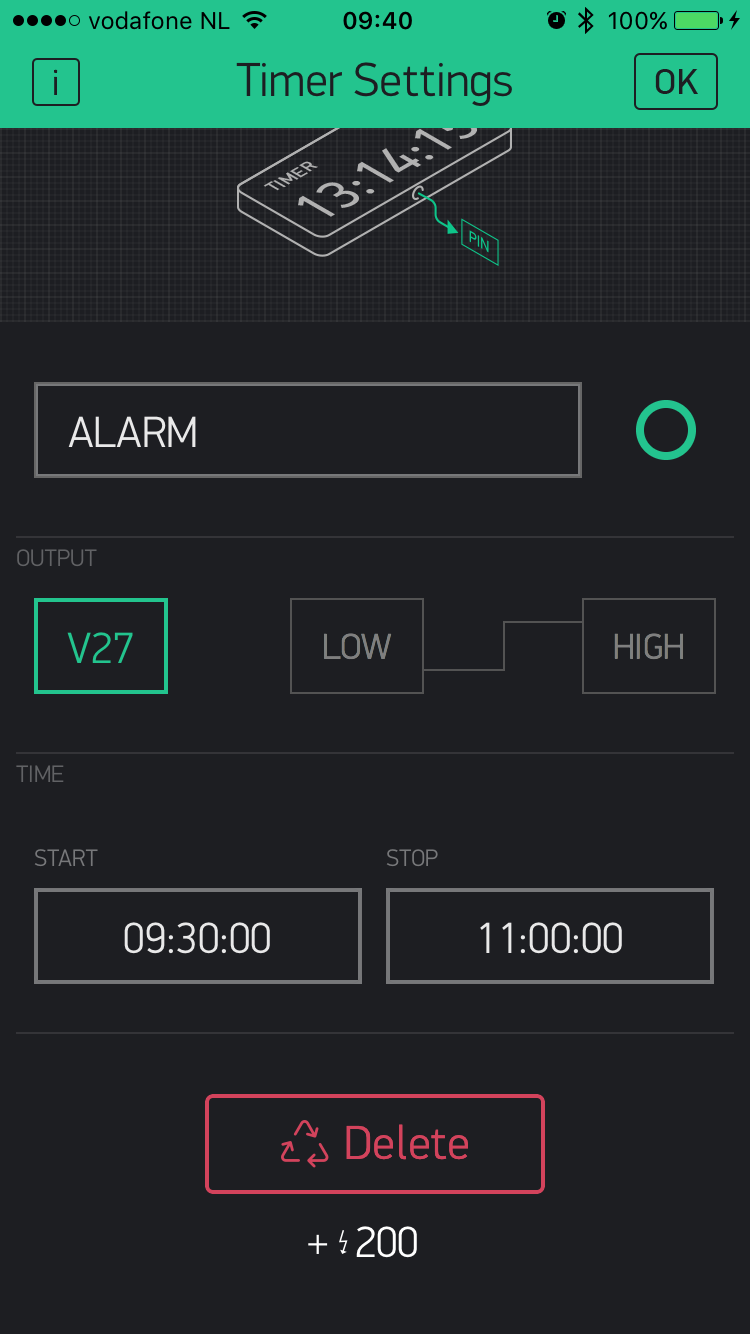The image size is (750, 1334).
Task: Confirm settings with the OK button
Action: point(676,81)
